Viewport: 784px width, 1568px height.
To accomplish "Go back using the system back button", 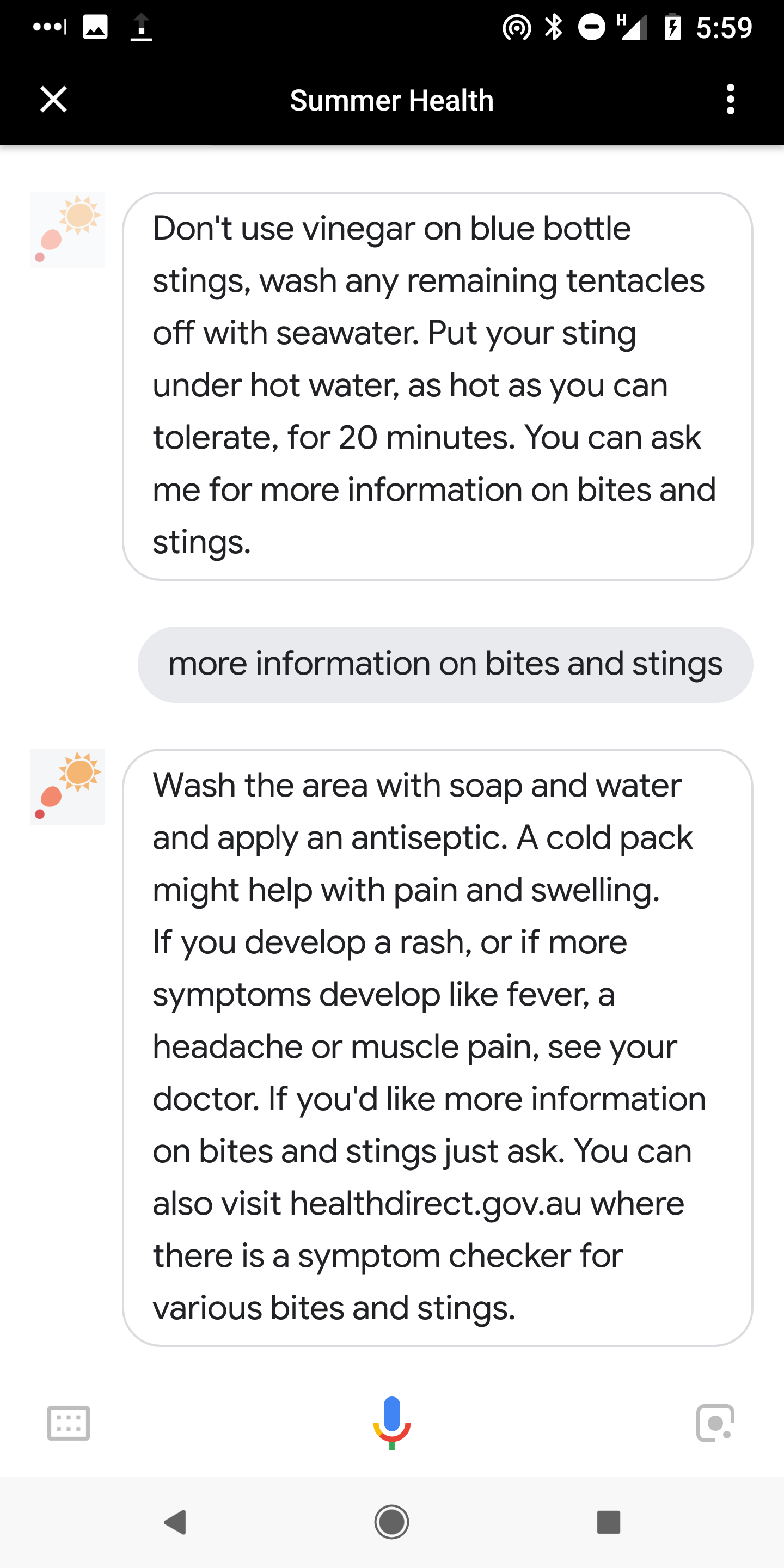I will pos(175,1522).
